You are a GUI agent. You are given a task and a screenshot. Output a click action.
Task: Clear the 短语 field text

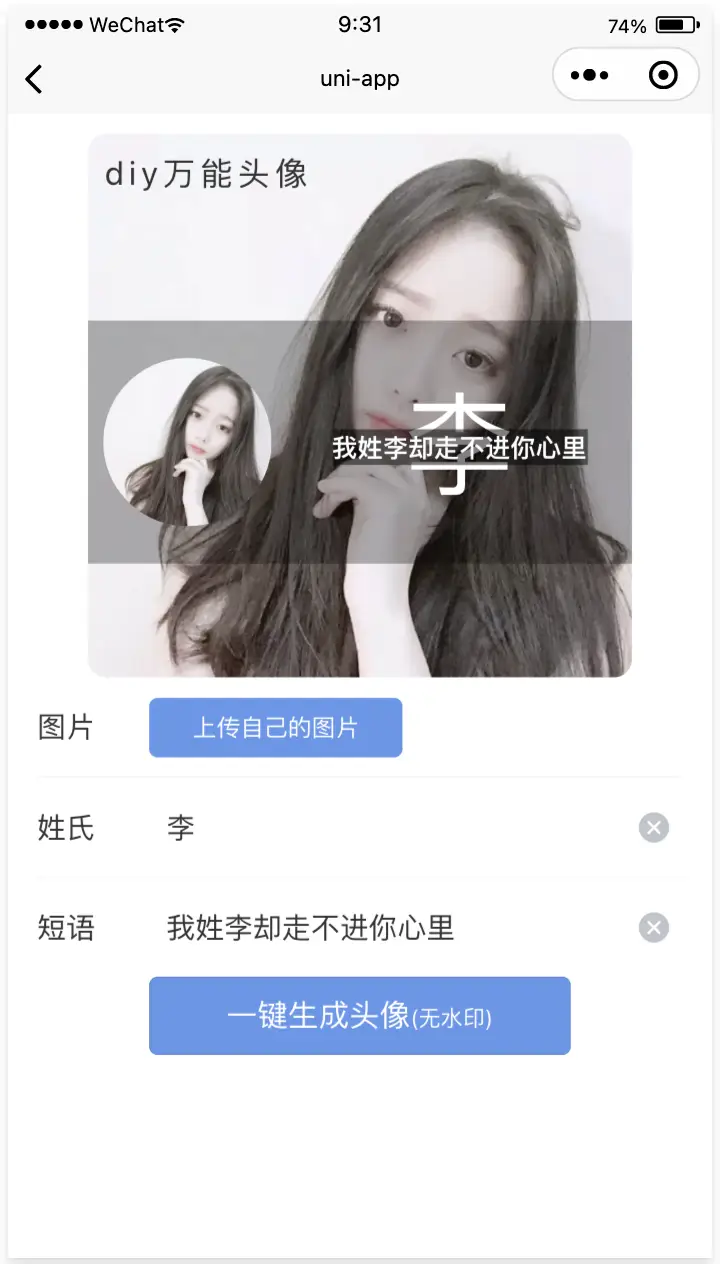click(654, 928)
